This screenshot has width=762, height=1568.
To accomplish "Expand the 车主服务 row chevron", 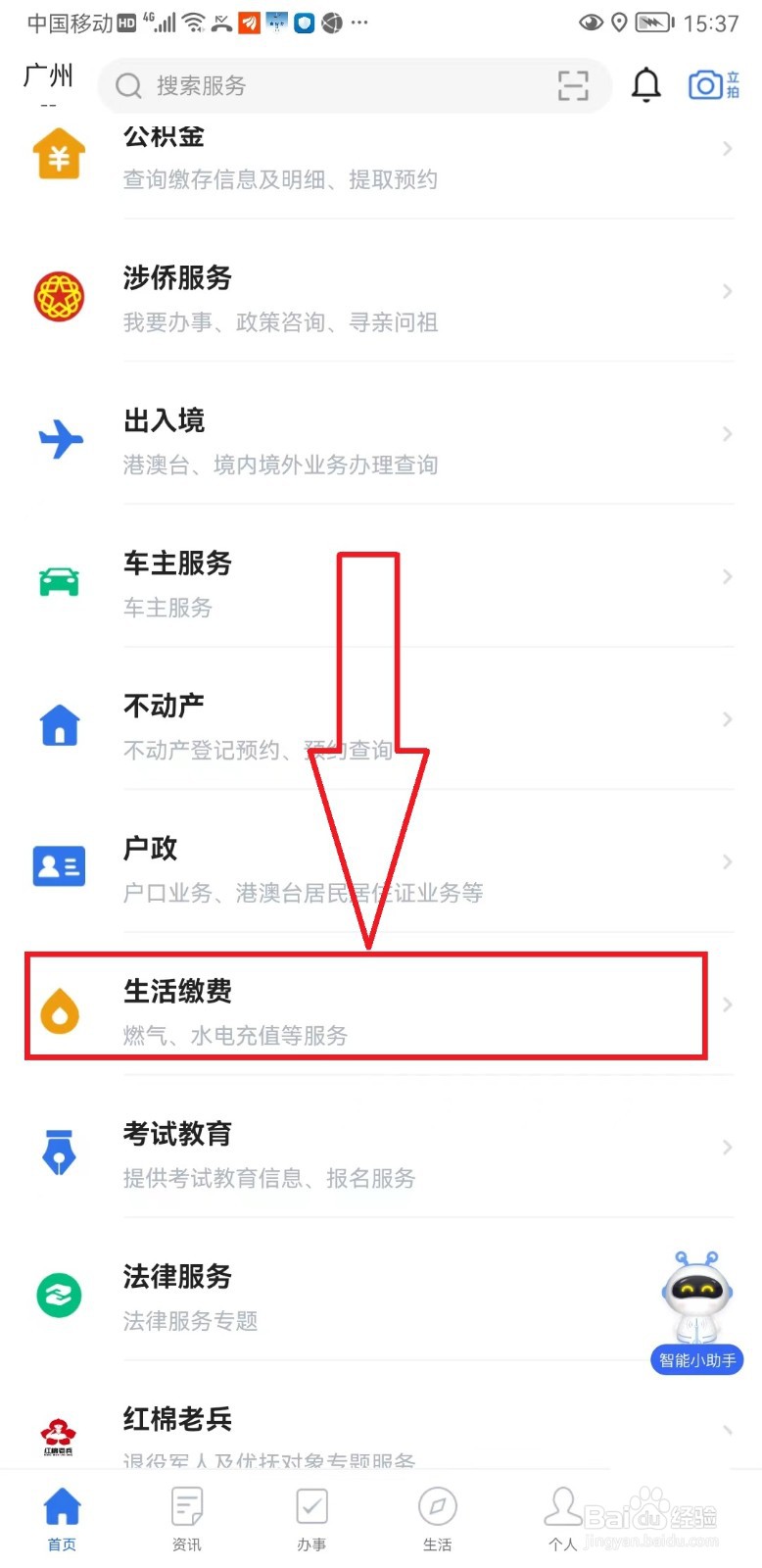I will click(x=729, y=577).
